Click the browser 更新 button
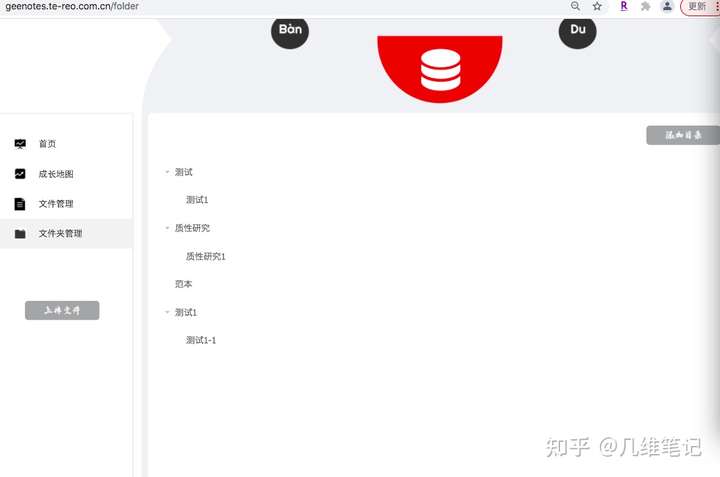Screen dimensions: 720x477 [x=697, y=6]
